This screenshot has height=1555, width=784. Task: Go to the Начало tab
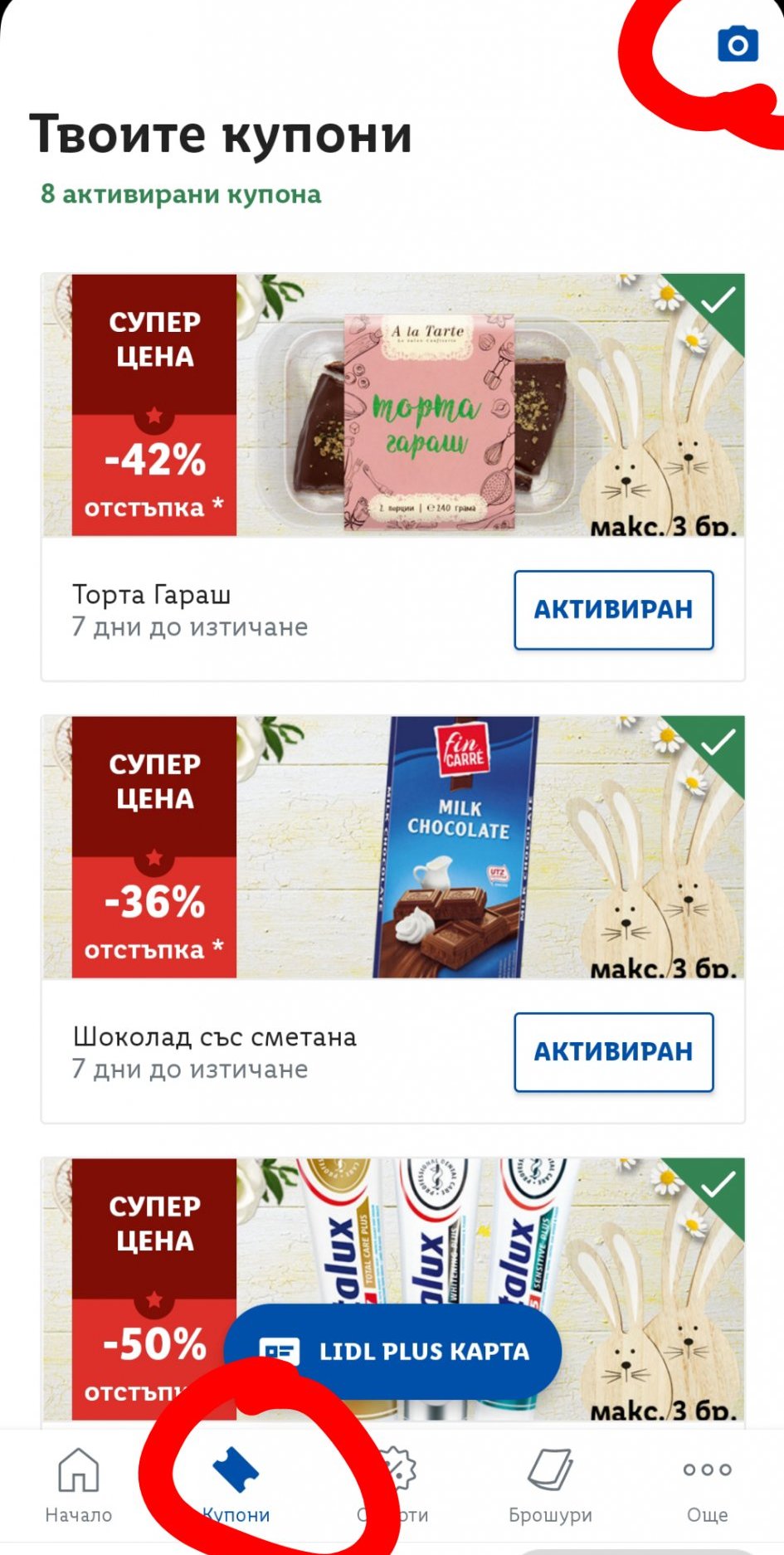click(x=78, y=1484)
